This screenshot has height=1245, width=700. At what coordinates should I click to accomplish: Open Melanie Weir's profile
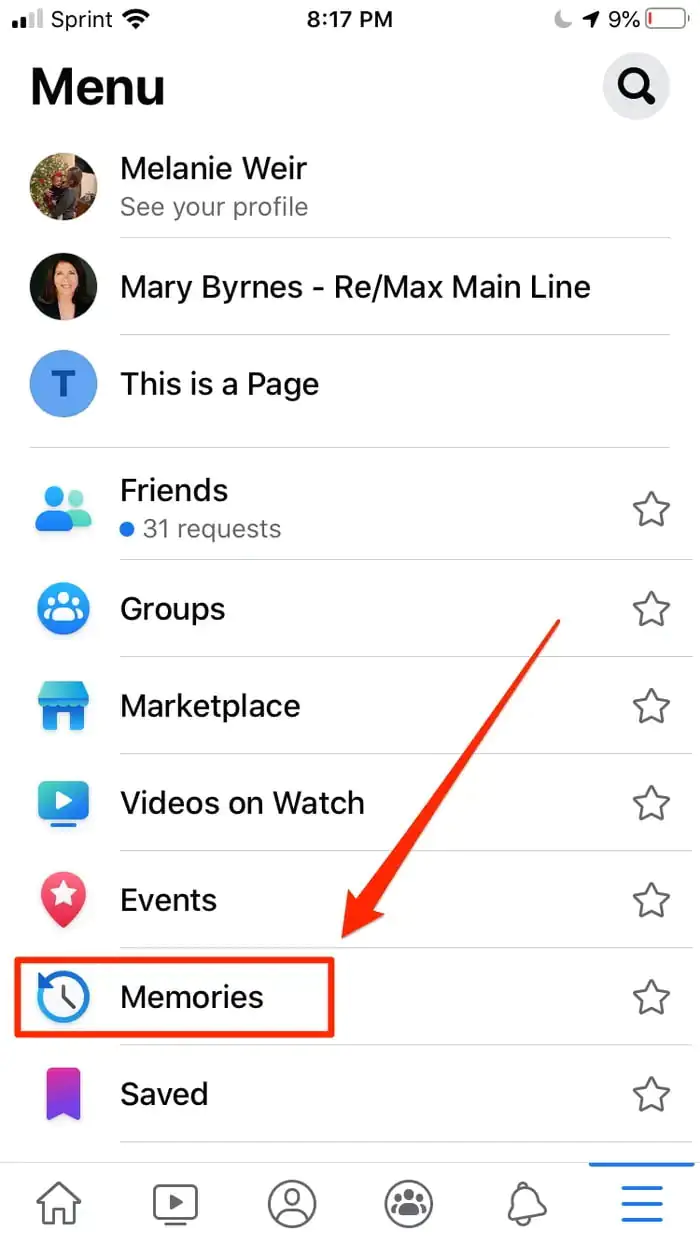pyautogui.click(x=213, y=186)
